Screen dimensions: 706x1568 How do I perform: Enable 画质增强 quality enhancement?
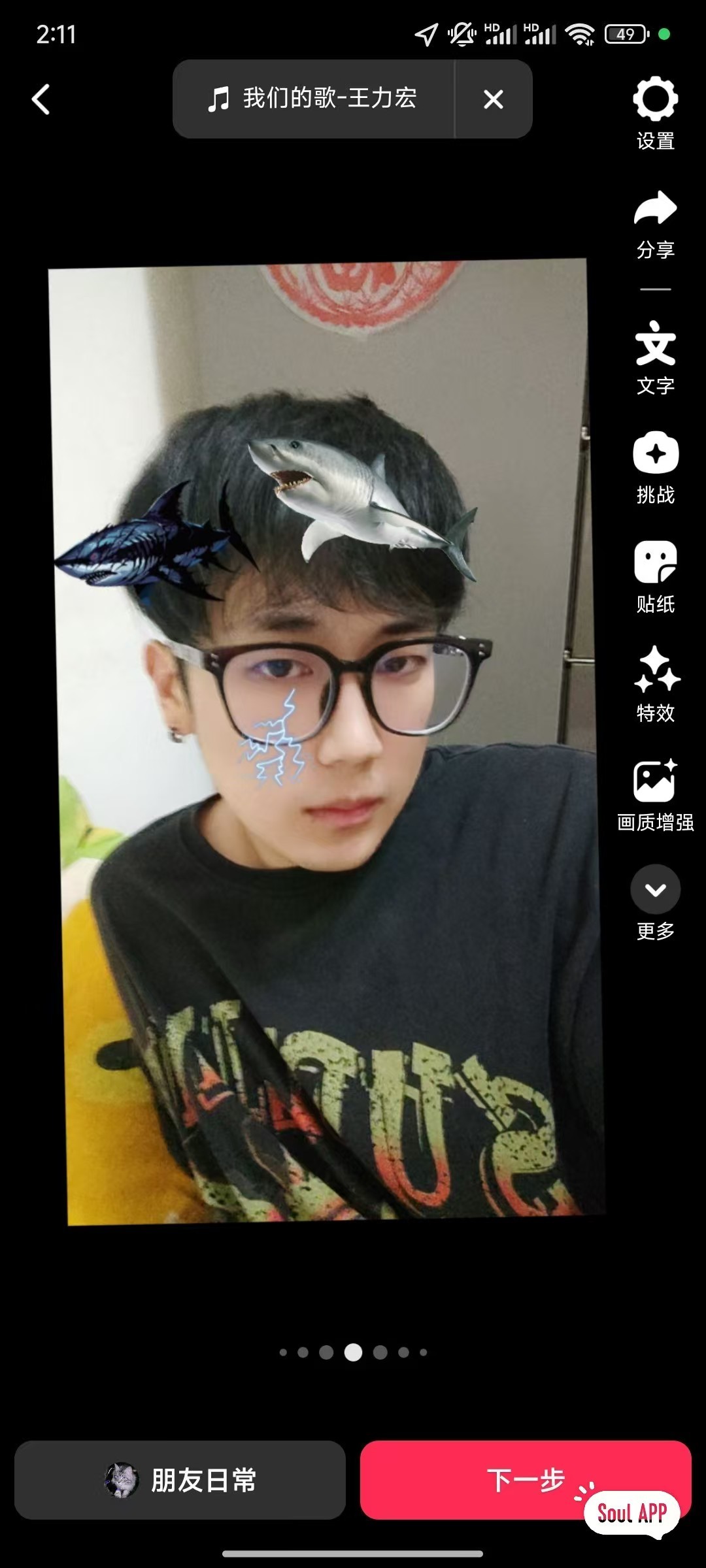point(655,794)
